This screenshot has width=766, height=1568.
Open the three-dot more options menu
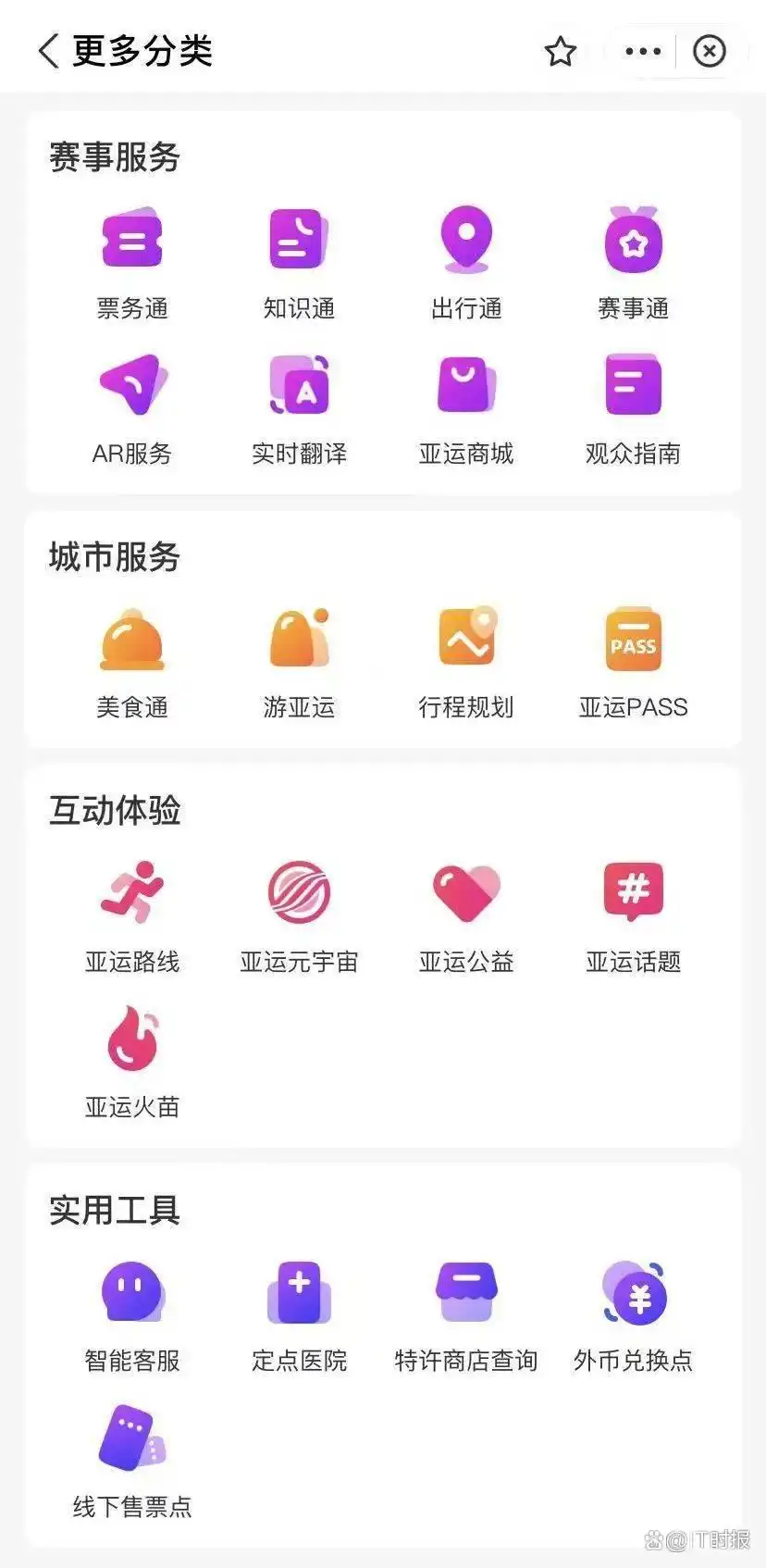click(642, 53)
